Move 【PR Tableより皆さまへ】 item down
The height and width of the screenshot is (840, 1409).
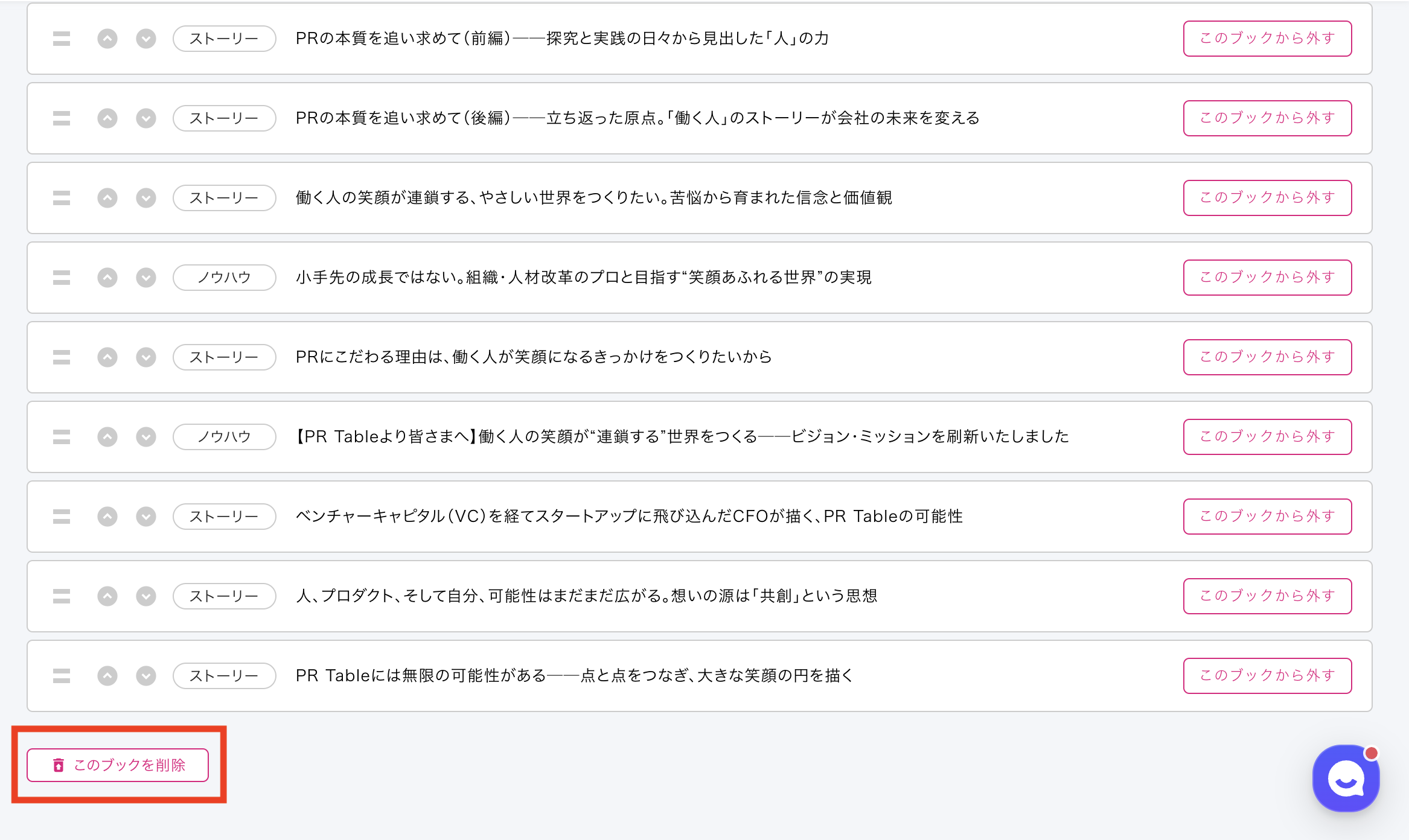(145, 437)
